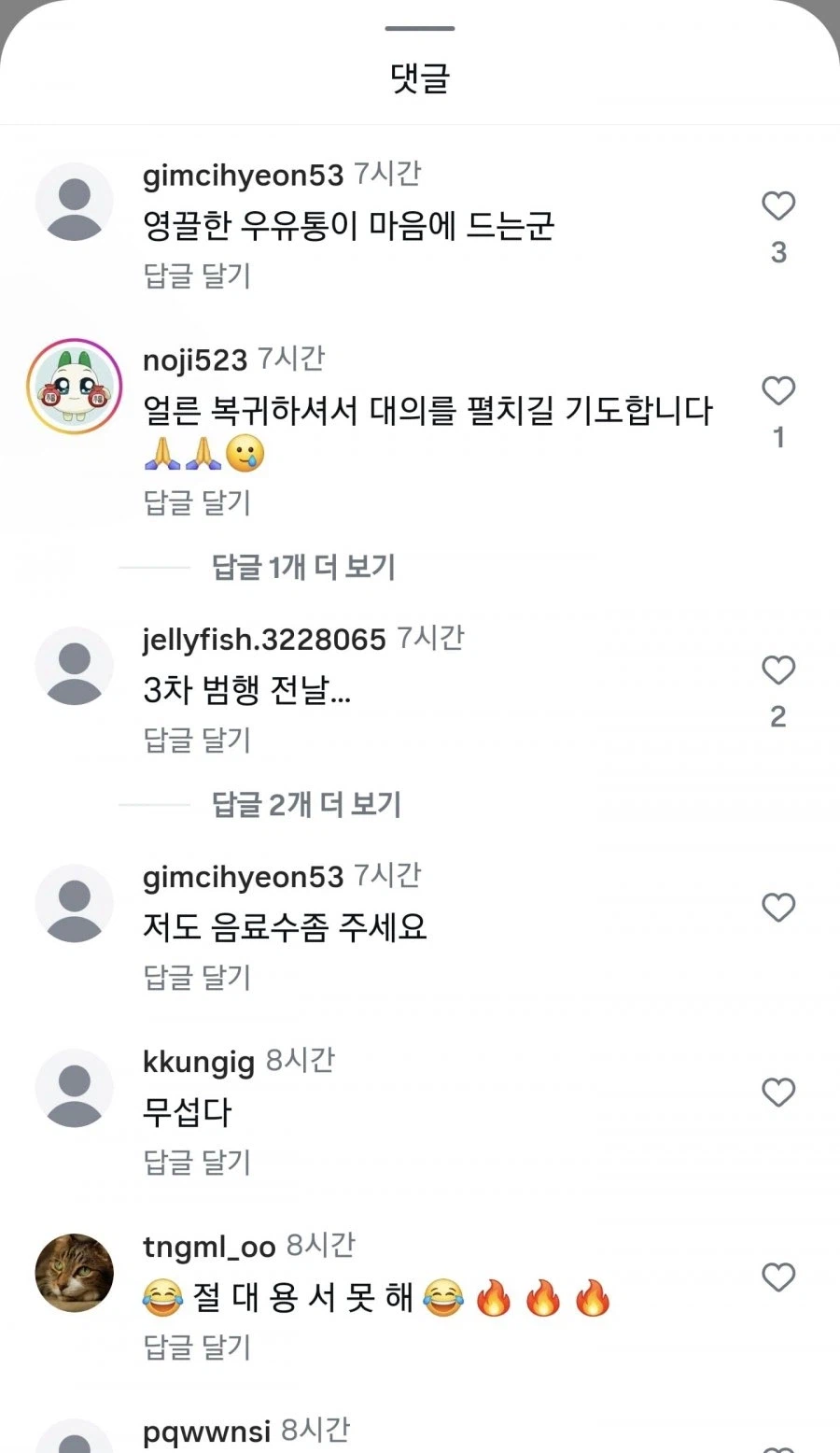
Task: Like the comment '영끌한 우유통이 마음에 드는군'
Action: [778, 206]
